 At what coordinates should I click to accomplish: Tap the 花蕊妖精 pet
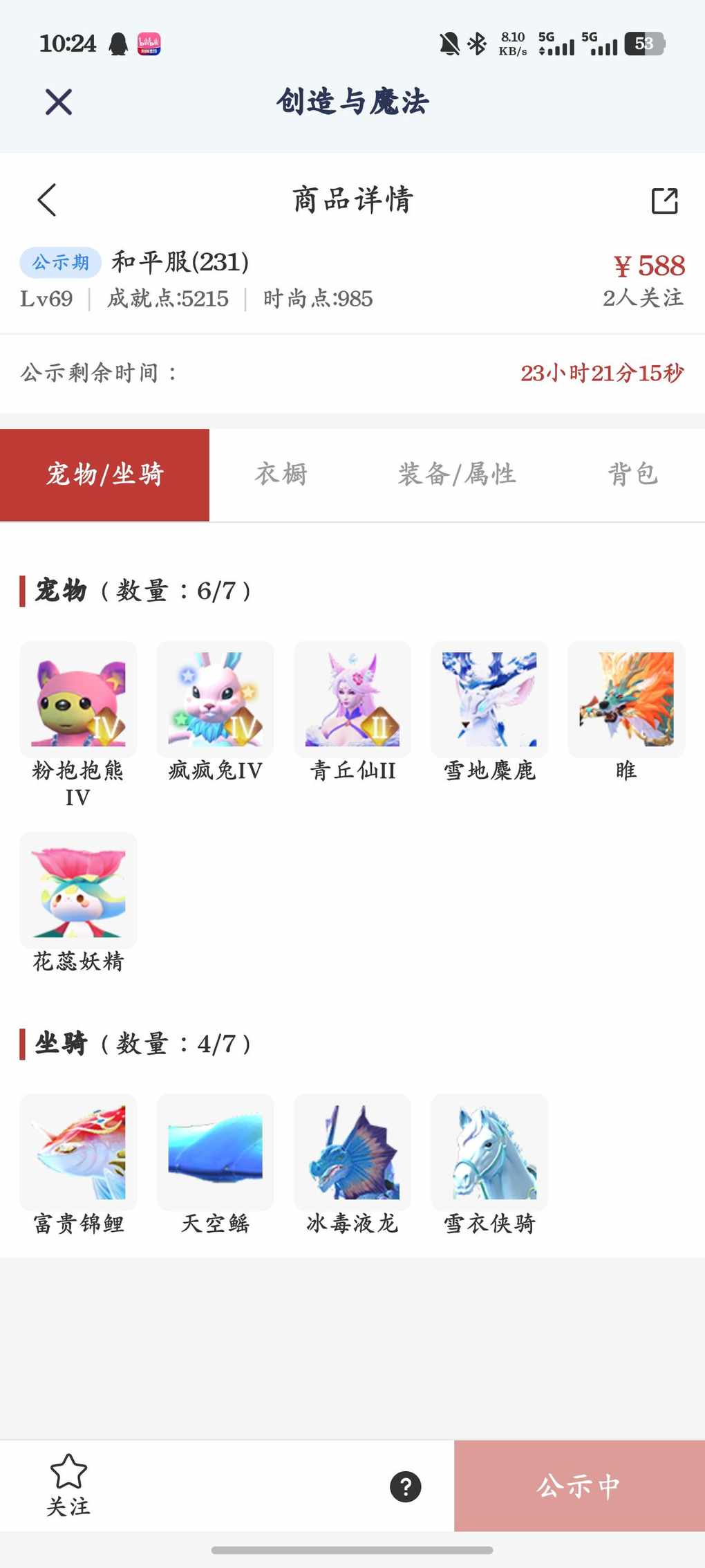click(x=78, y=890)
